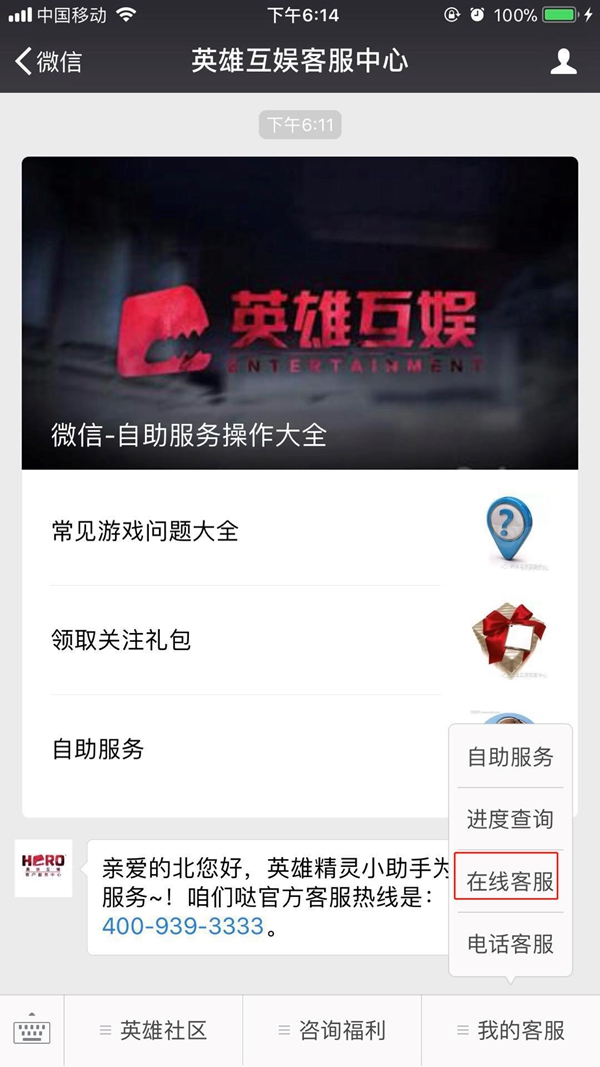Open the HERO avatar beside the message
This screenshot has height=1067, width=600.
[x=44, y=867]
